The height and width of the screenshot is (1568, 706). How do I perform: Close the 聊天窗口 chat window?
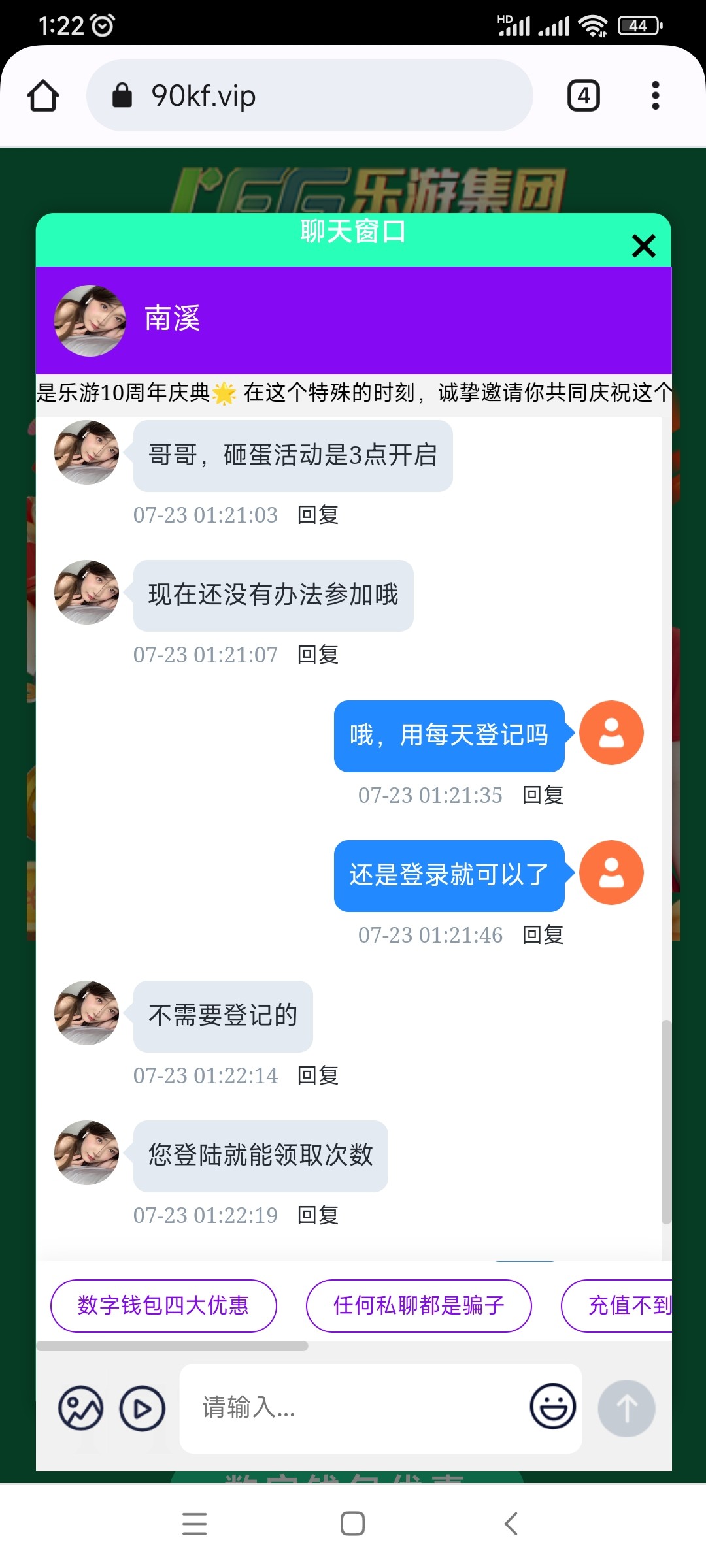(643, 246)
